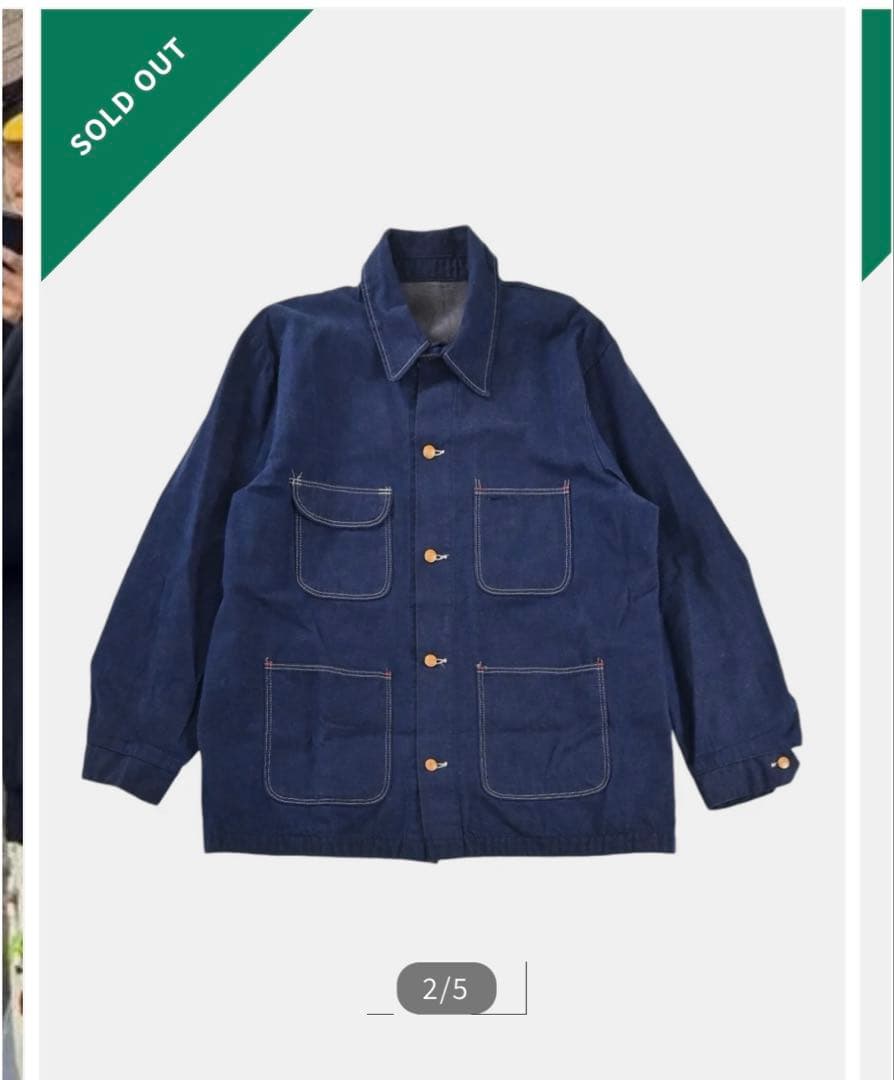The image size is (894, 1080).
Task: Open the main denim jacket photo
Action: click(x=447, y=550)
